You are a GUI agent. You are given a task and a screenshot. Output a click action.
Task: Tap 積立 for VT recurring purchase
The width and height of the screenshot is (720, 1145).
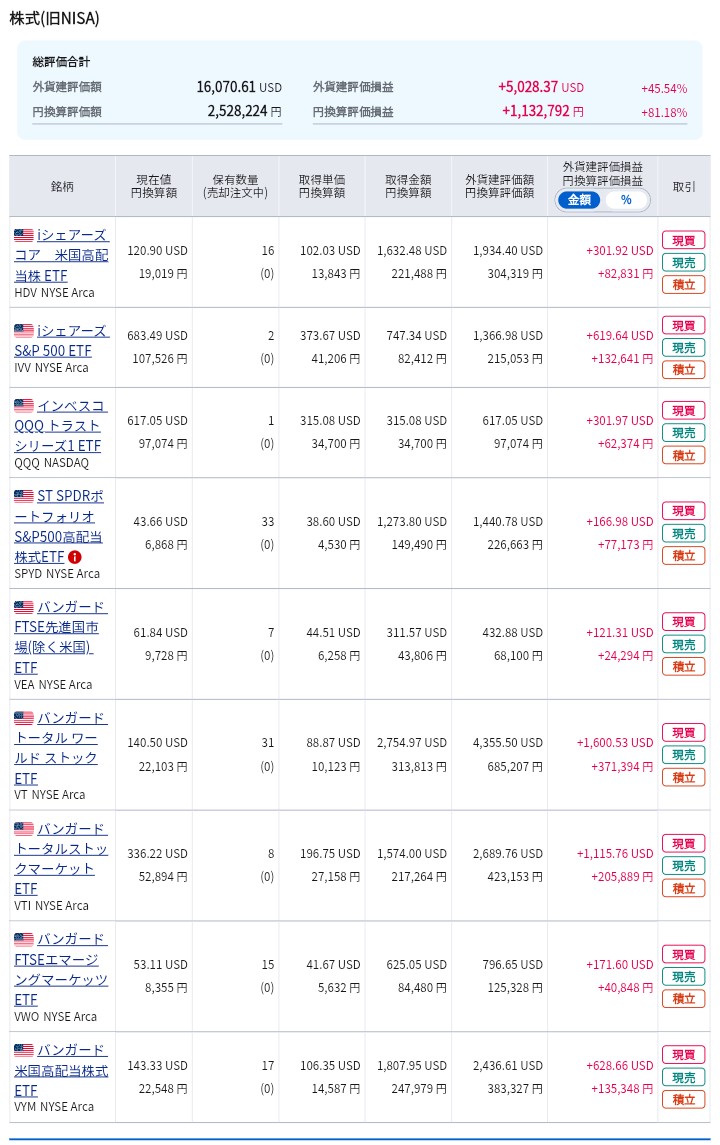pyautogui.click(x=683, y=777)
